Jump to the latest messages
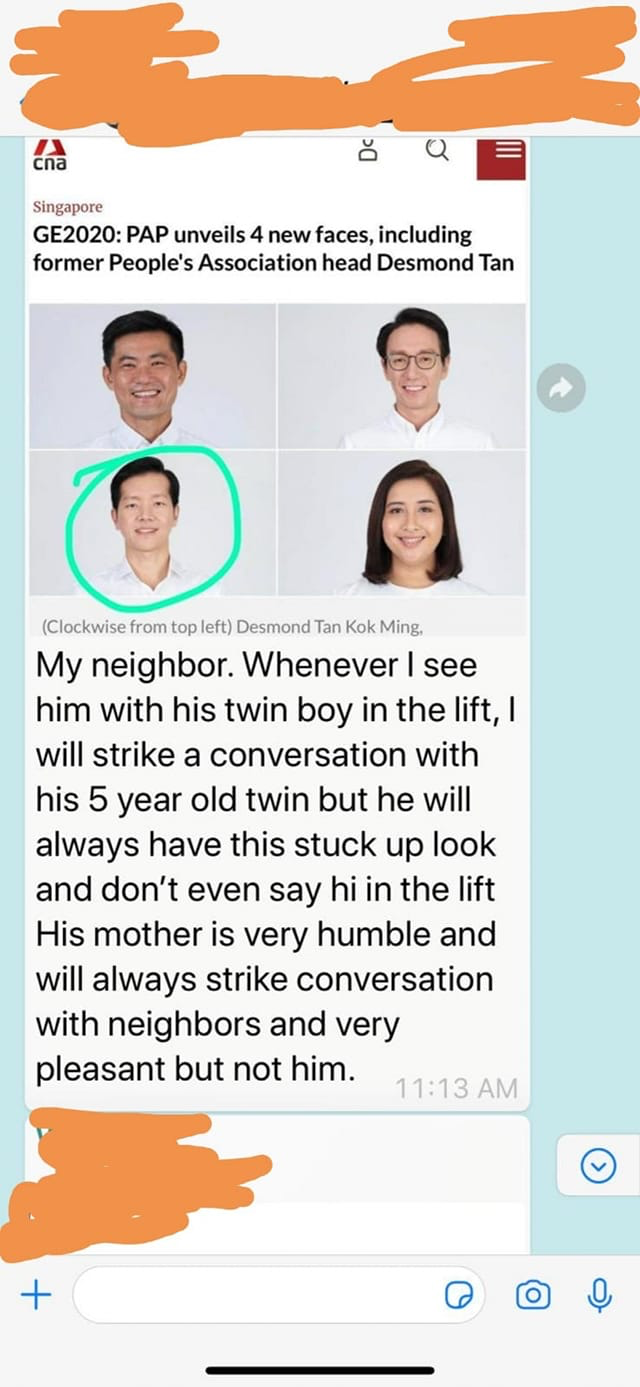 pyautogui.click(x=598, y=1165)
